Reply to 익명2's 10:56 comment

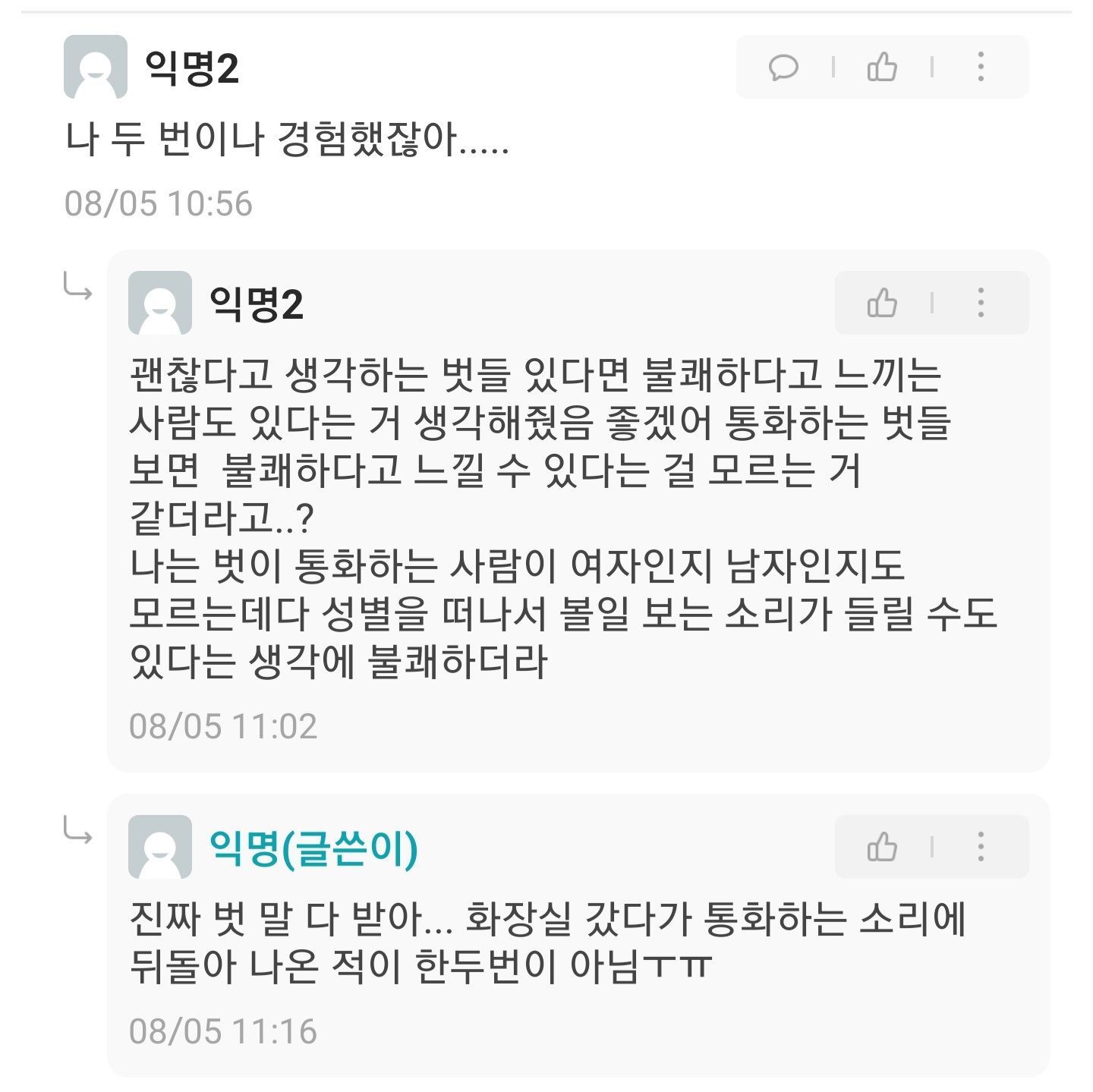pyautogui.click(x=783, y=68)
